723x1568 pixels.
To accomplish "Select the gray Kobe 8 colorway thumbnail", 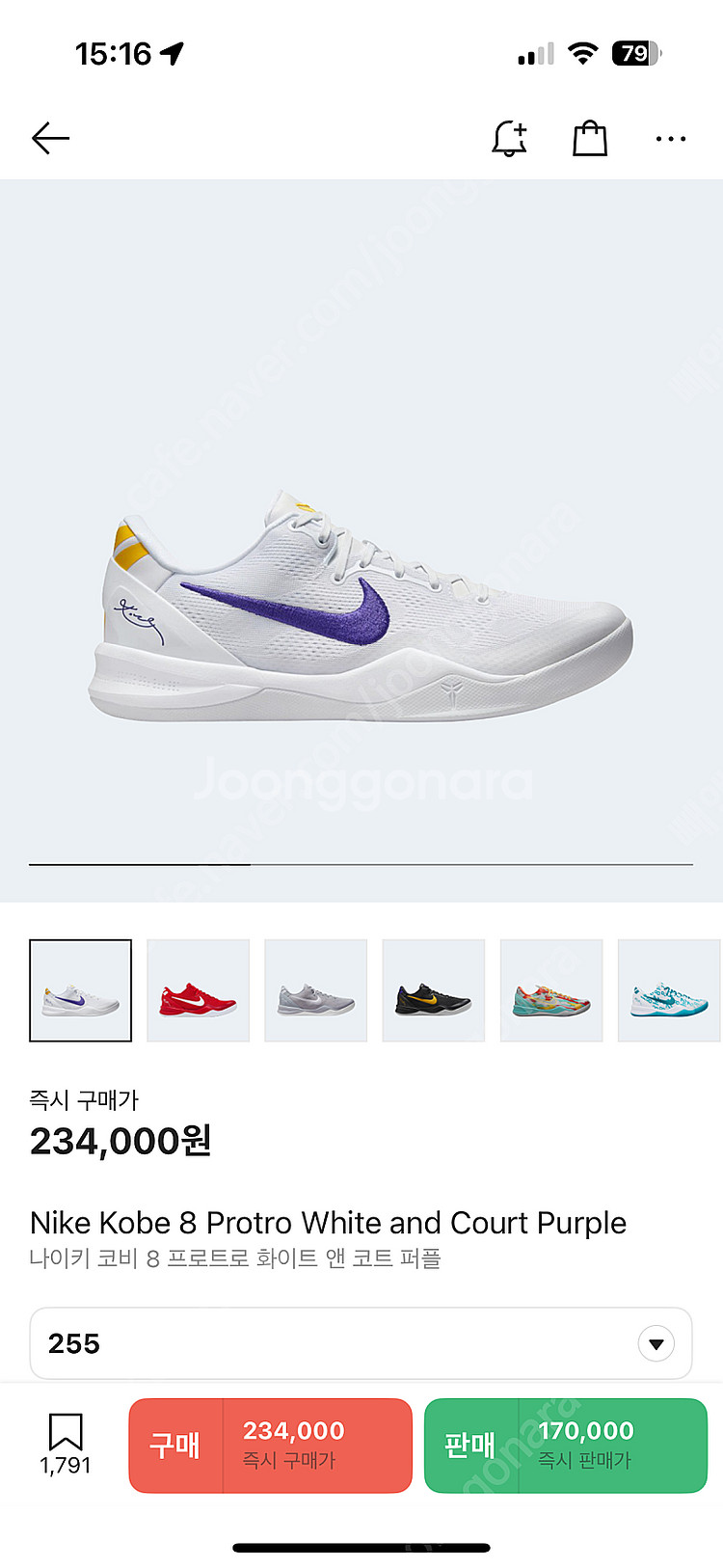I will [x=316, y=990].
